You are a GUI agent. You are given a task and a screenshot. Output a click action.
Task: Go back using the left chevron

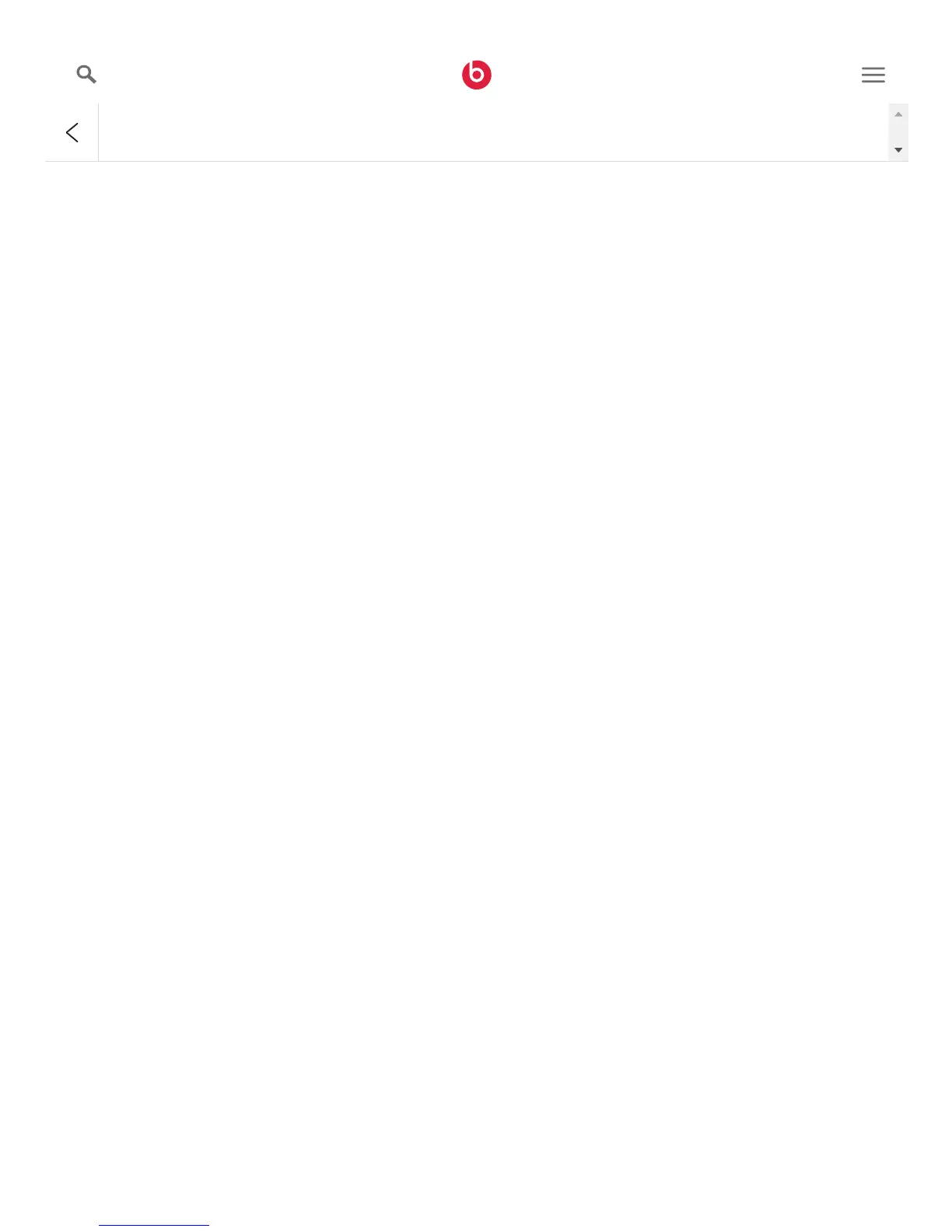[x=72, y=132]
